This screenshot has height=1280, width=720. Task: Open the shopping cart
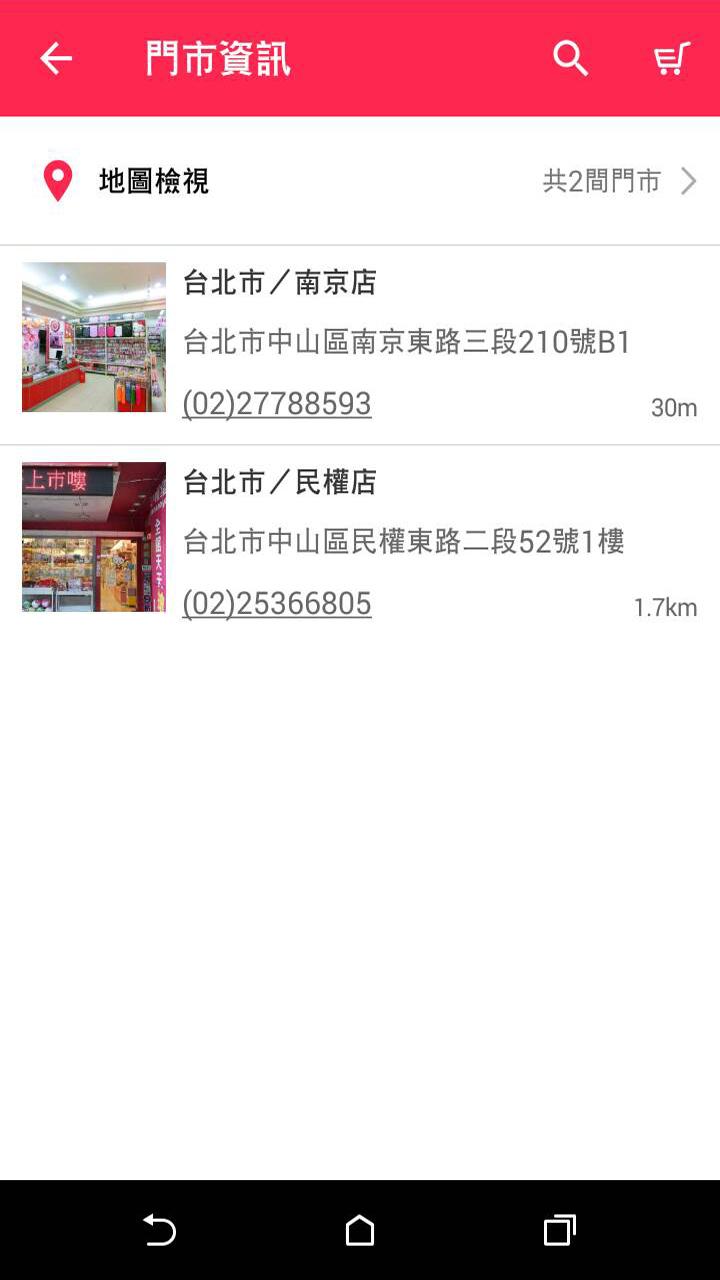coord(671,59)
